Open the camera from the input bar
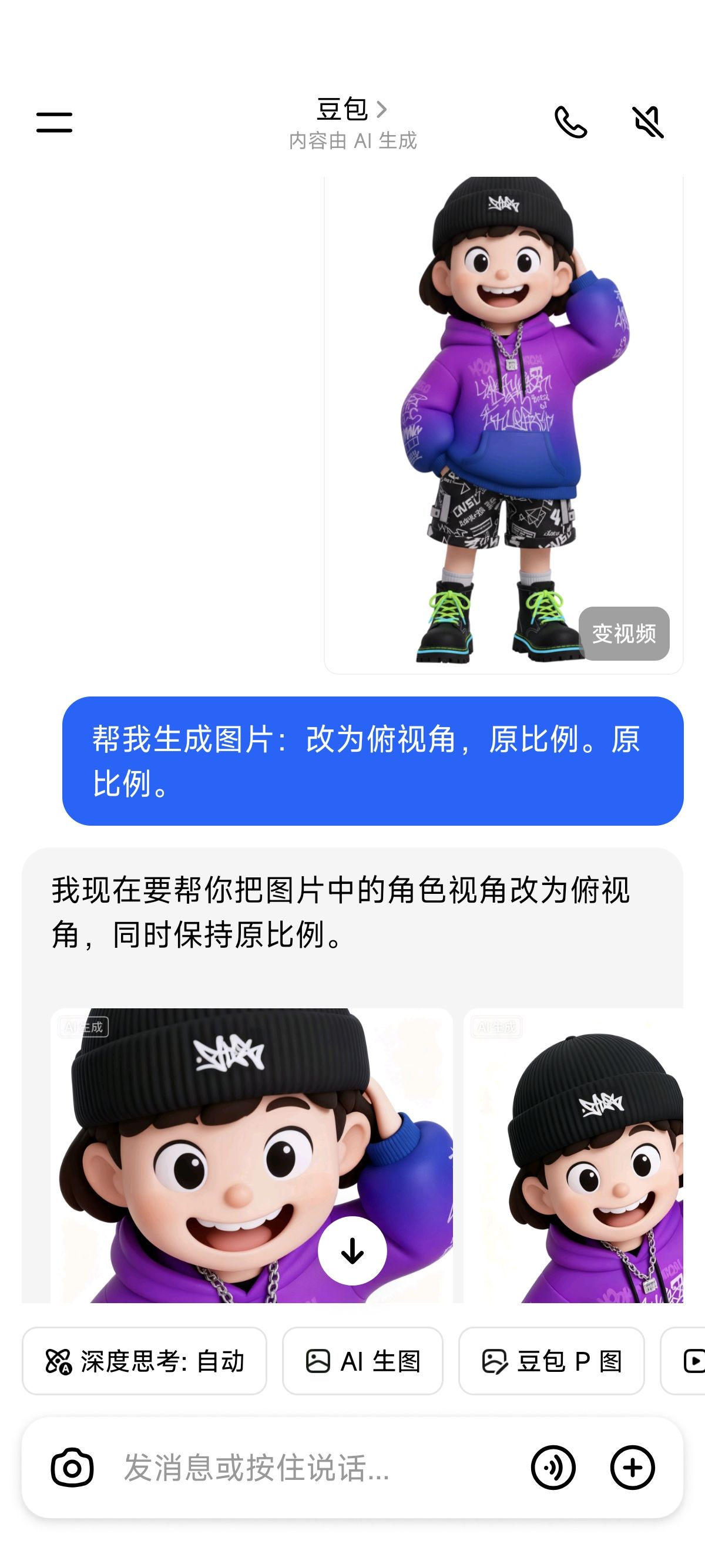Image resolution: width=705 pixels, height=1568 pixels. pos(72,1468)
